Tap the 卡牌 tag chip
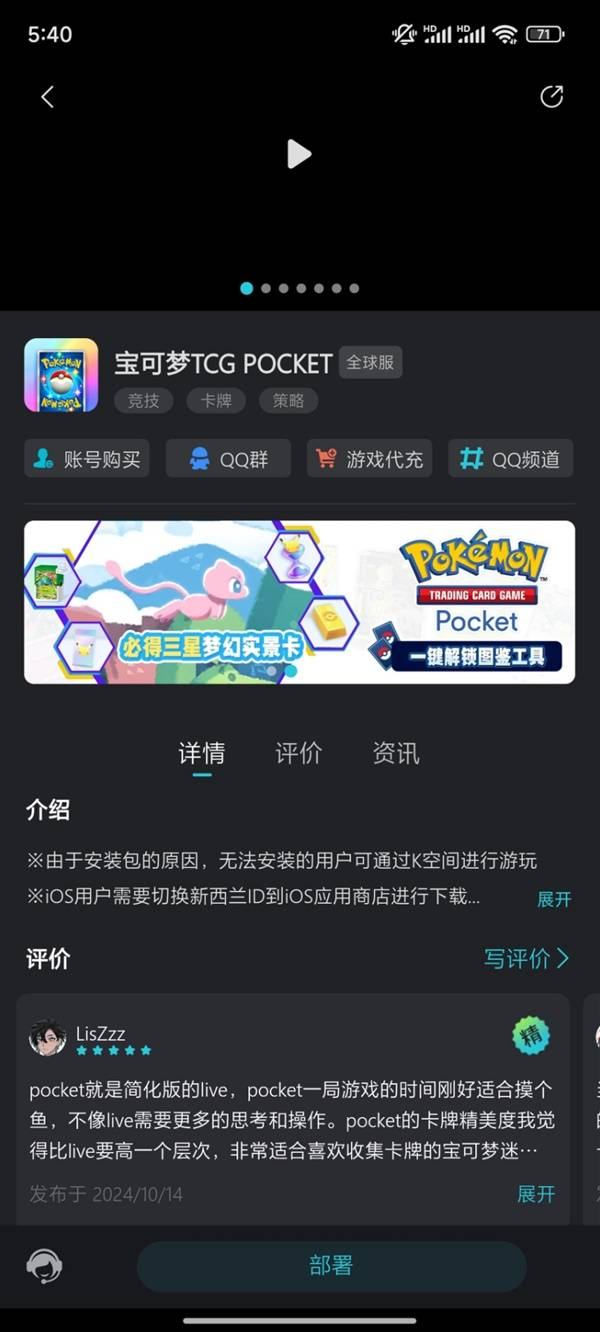Image resolution: width=600 pixels, height=1332 pixels. [x=216, y=400]
